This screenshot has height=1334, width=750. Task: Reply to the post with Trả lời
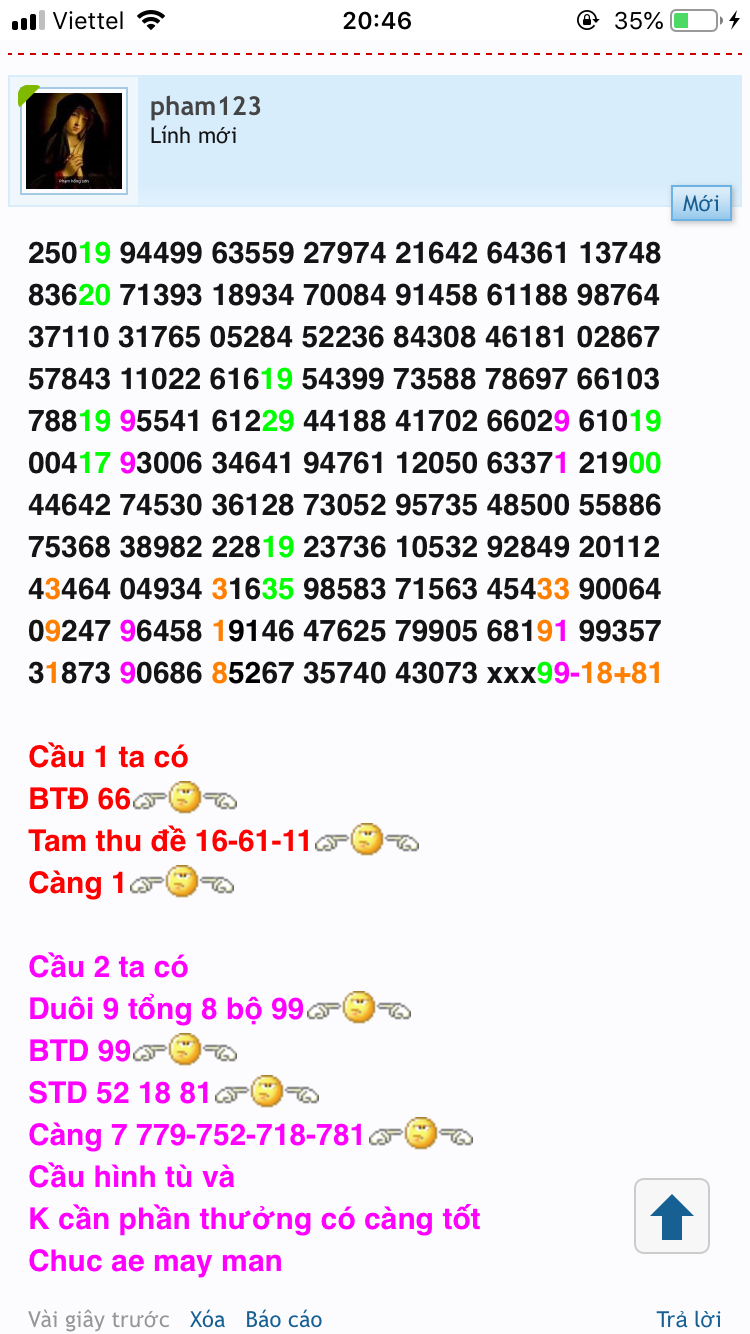[689, 1319]
